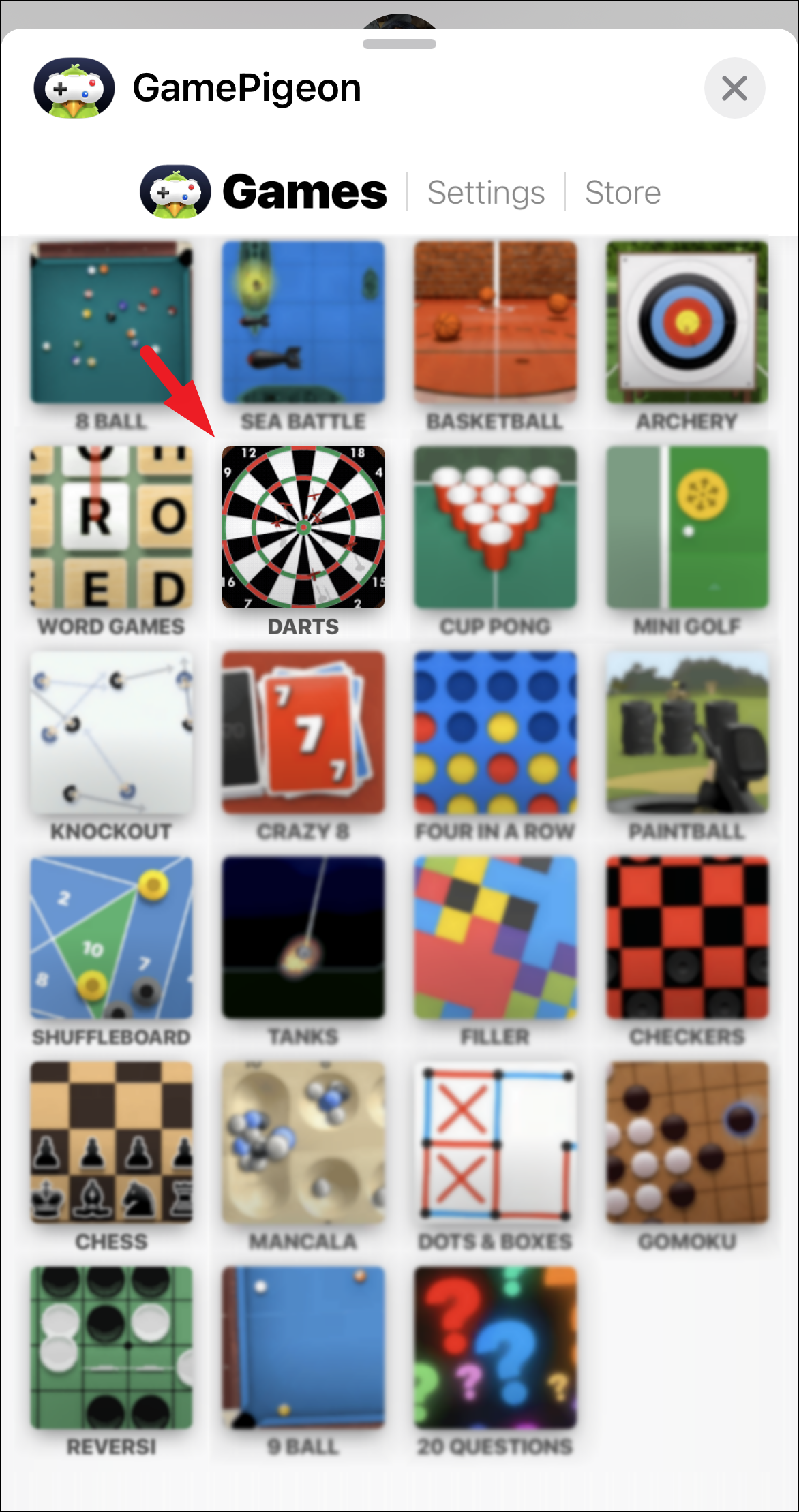Switch to the Store tab
The image size is (799, 1512).
pos(622,192)
